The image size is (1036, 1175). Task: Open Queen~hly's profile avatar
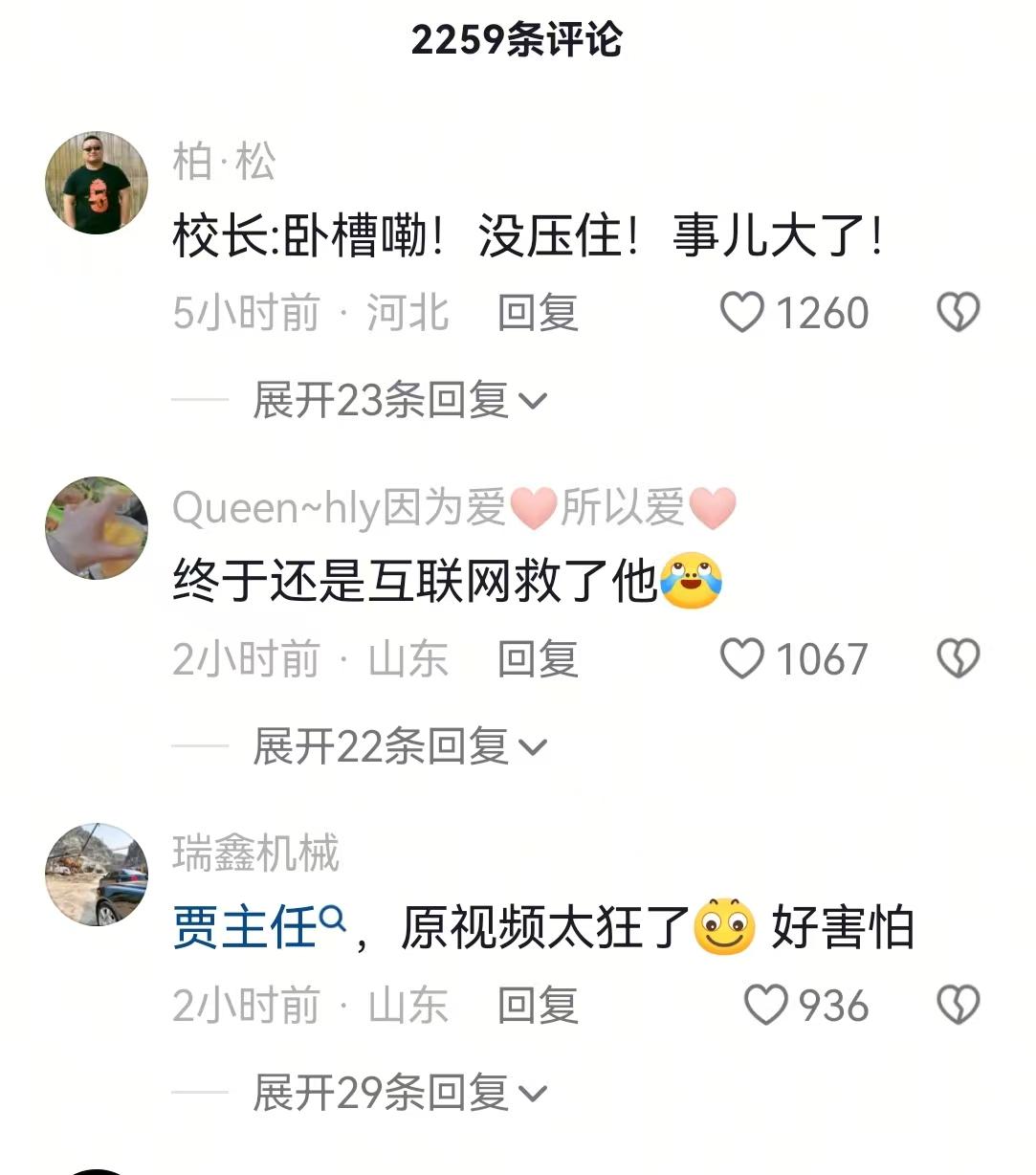[97, 528]
